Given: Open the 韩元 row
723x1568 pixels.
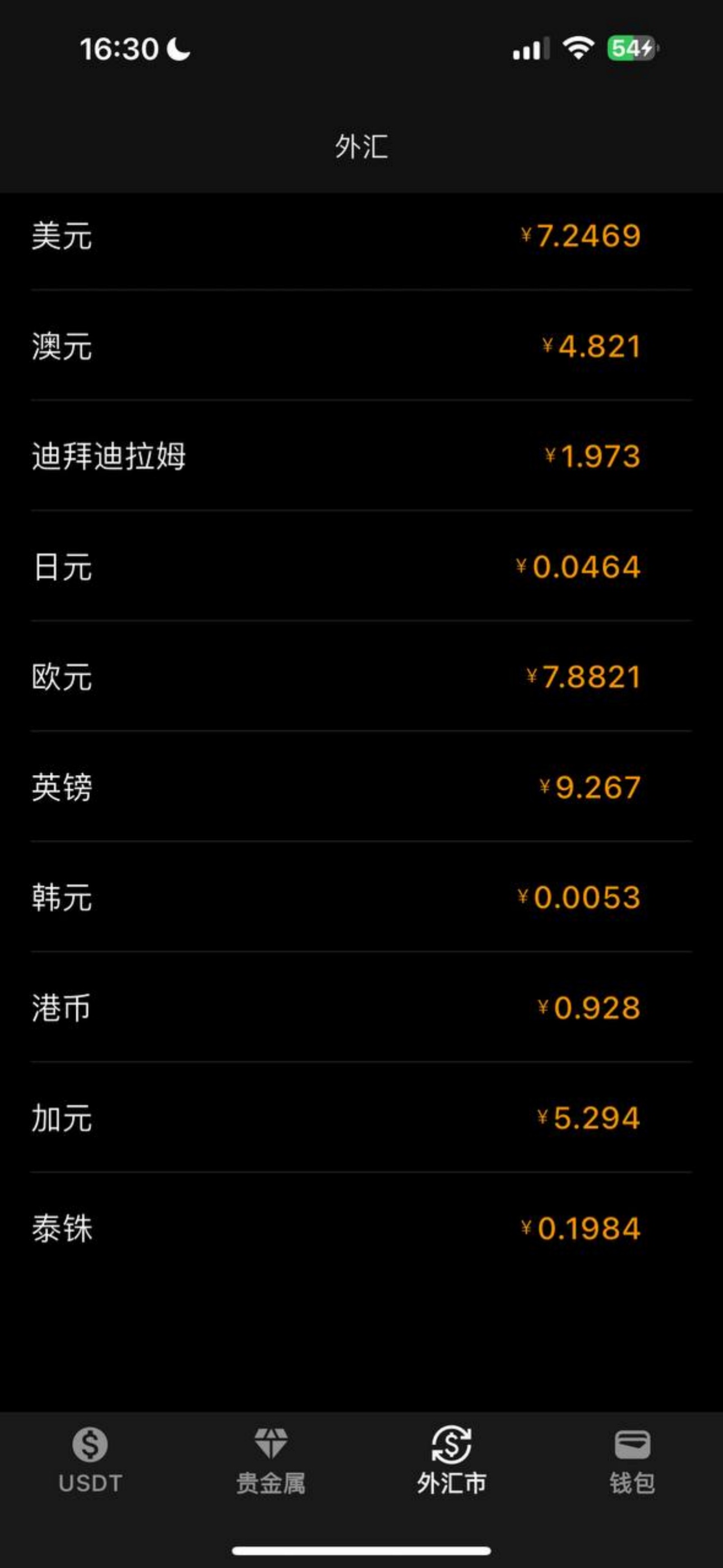Looking at the screenshot, I should [361, 897].
